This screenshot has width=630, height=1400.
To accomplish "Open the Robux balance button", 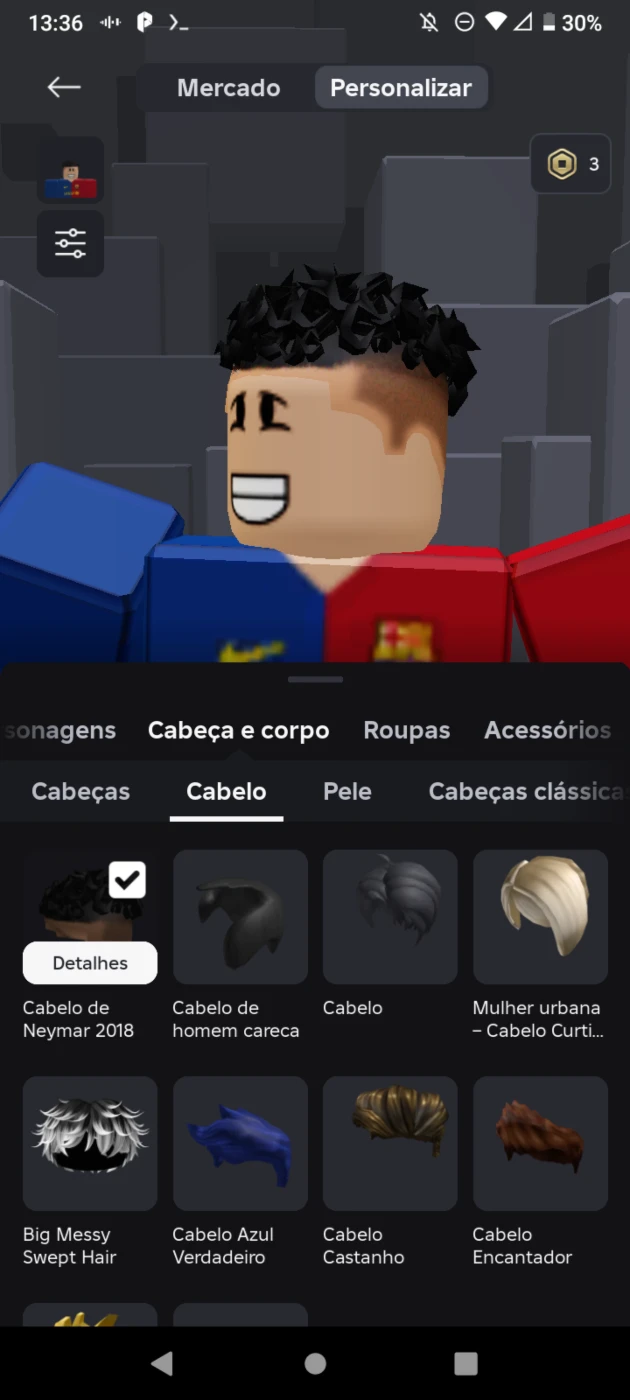I will point(570,164).
